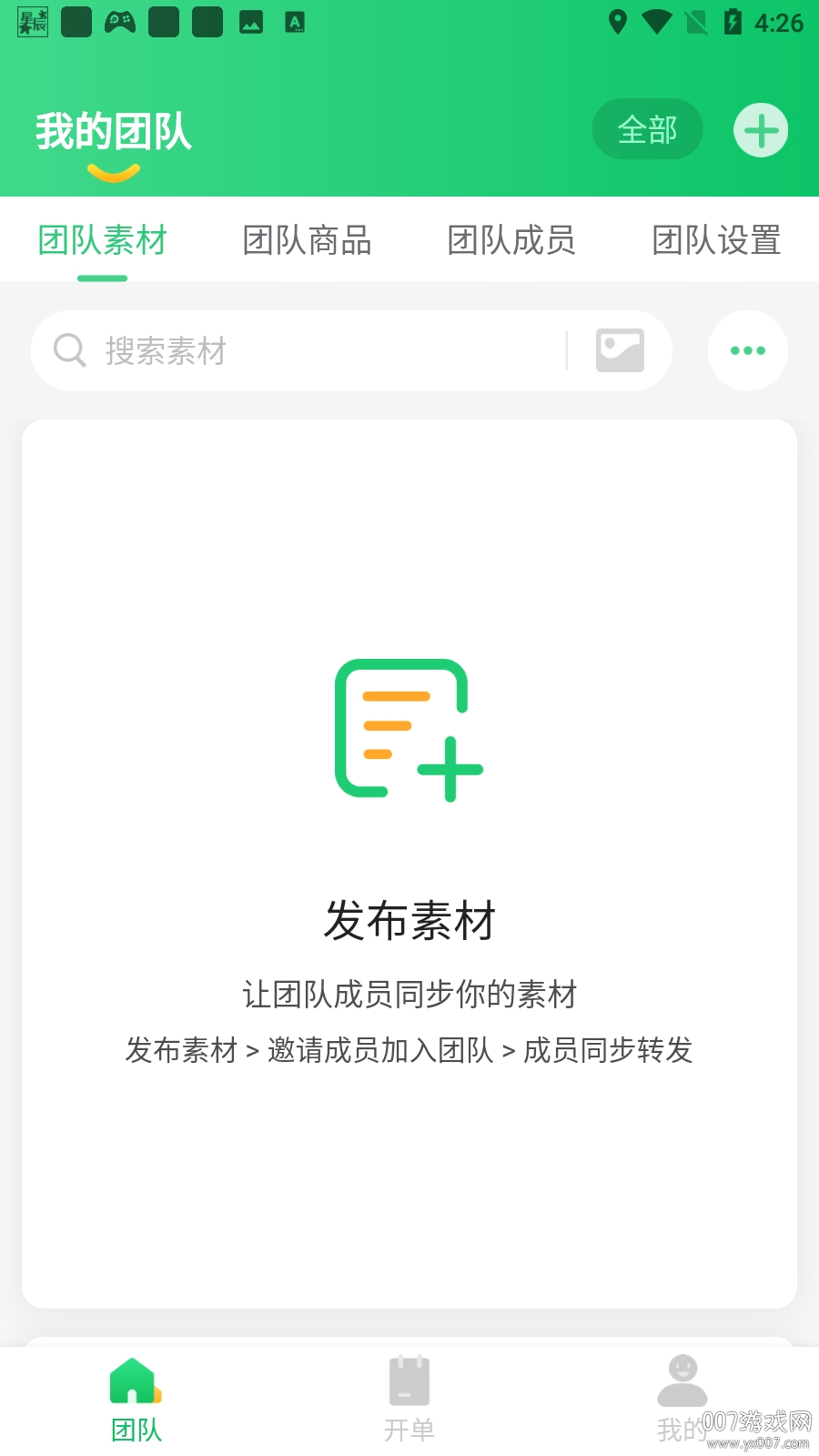Tap the 搜索素材 search field

[x=300, y=350]
